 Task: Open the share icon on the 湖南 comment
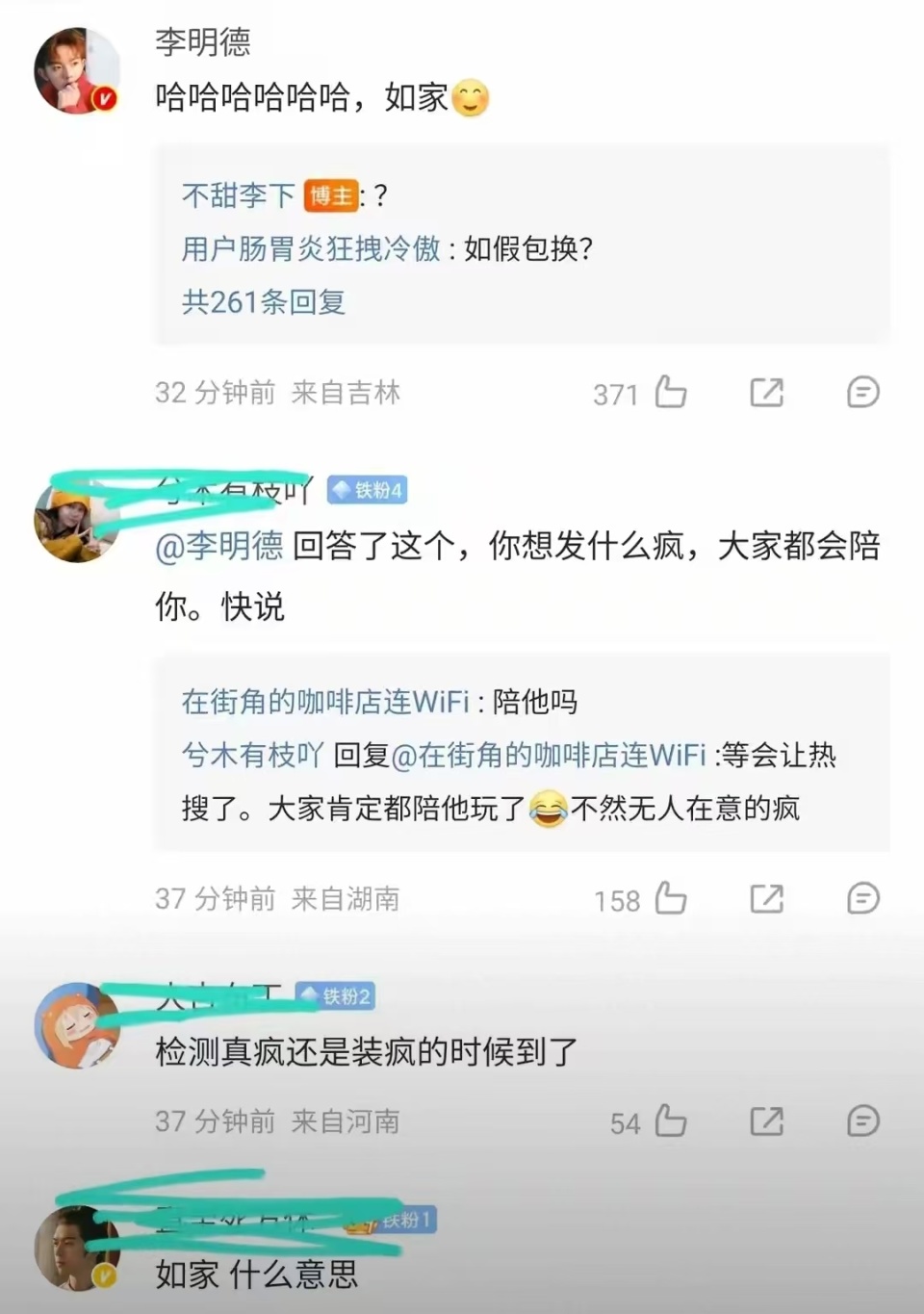click(x=765, y=899)
